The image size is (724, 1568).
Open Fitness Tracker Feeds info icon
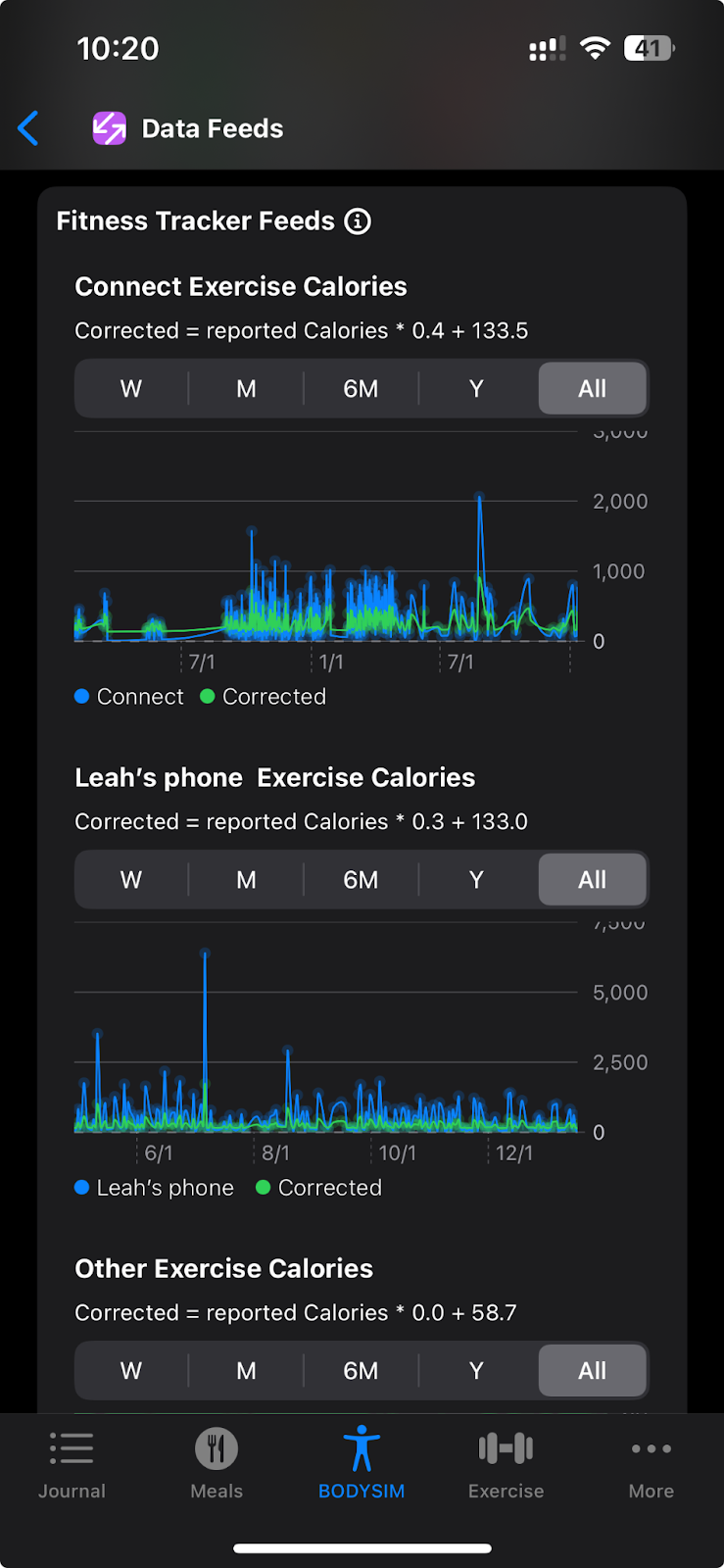tap(358, 221)
